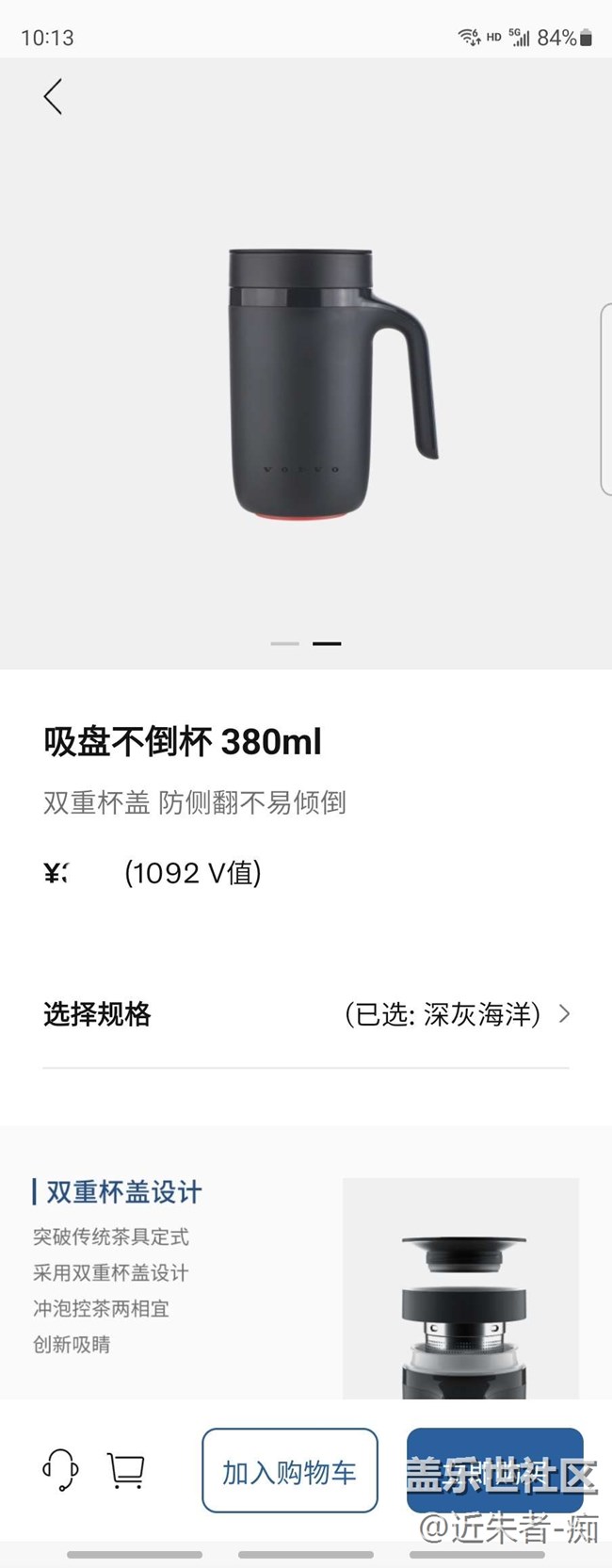Go back using the top-left arrow
612x1568 pixels.
coord(53,97)
